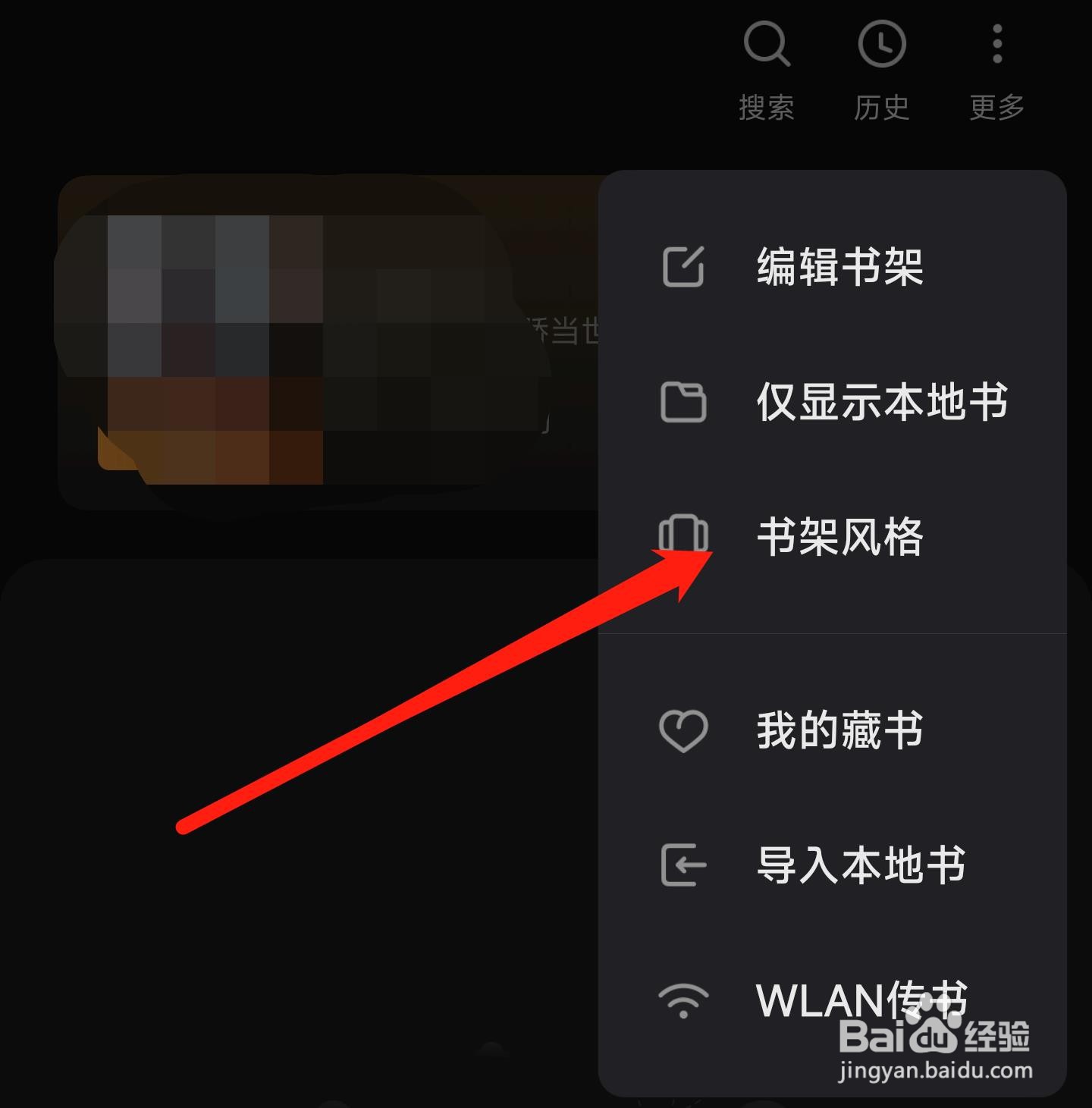Open the search magnifier icon
The height and width of the screenshot is (1108, 1092).
[768, 44]
